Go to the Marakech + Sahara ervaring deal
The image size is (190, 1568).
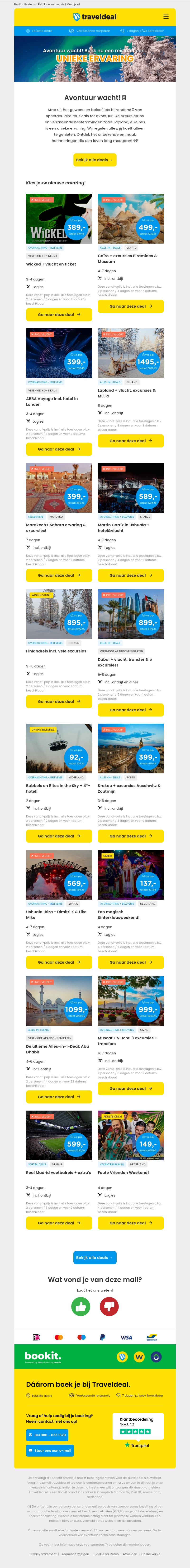(x=59, y=575)
